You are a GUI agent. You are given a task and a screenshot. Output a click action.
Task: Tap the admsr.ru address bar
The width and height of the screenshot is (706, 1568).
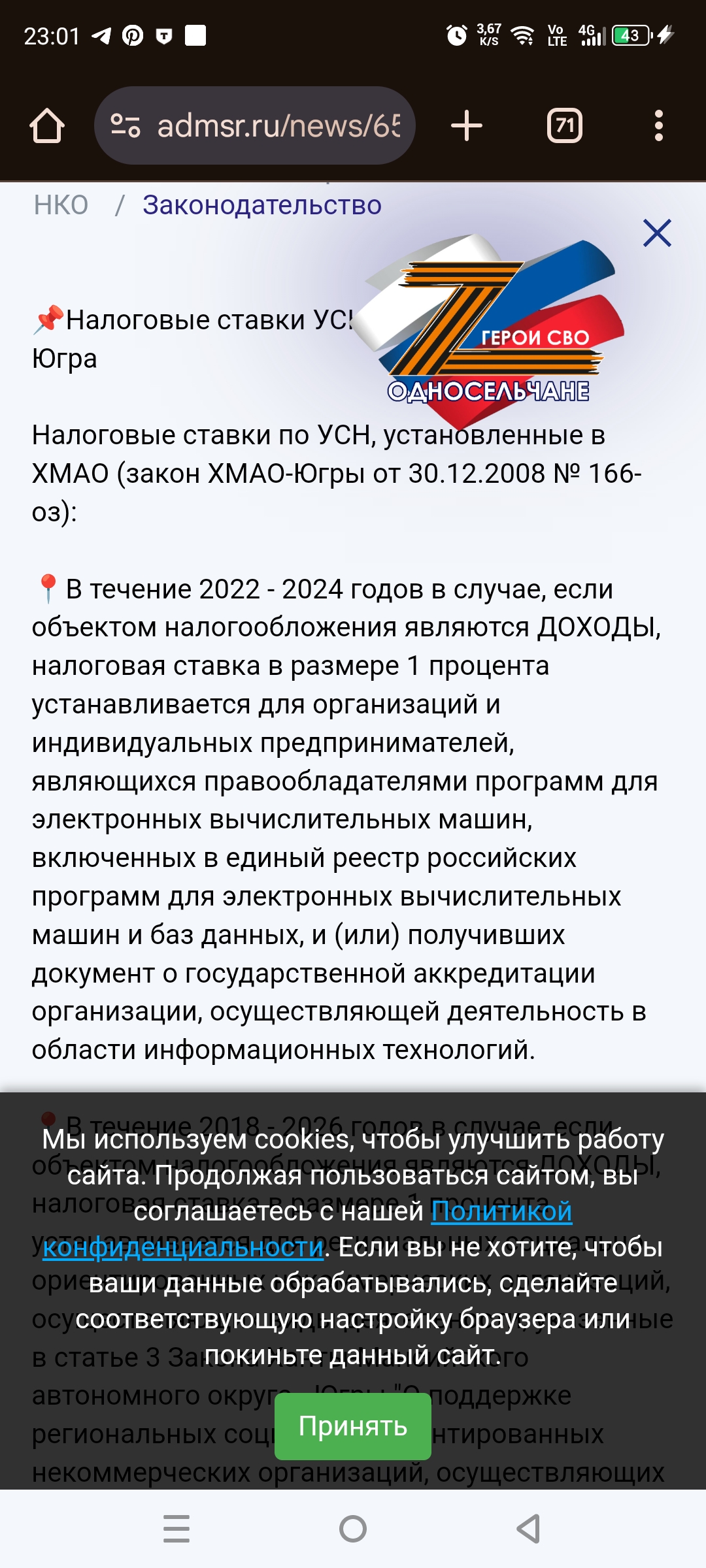255,125
